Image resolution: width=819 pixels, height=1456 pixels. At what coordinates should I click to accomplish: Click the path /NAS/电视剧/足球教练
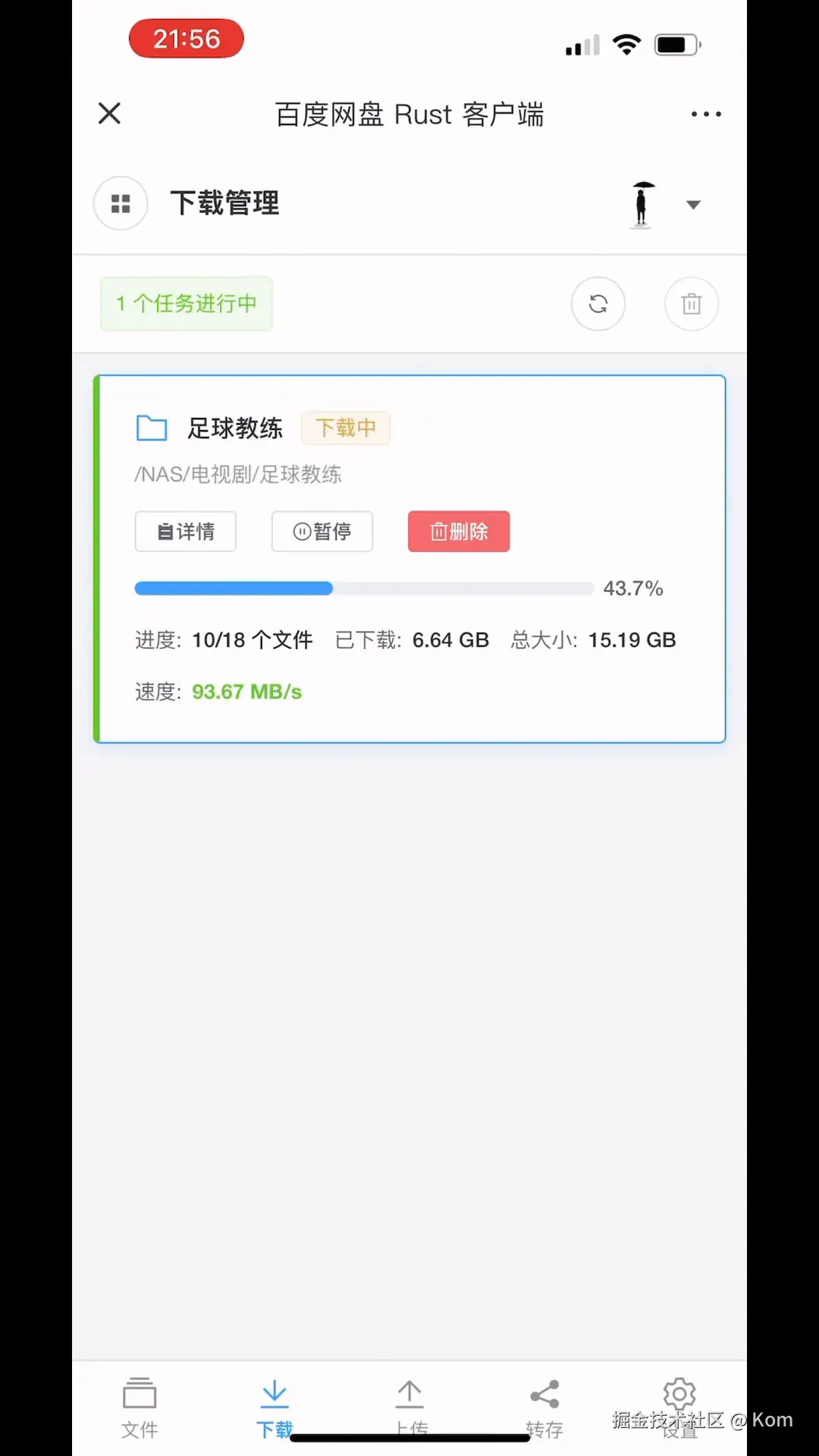tap(237, 474)
